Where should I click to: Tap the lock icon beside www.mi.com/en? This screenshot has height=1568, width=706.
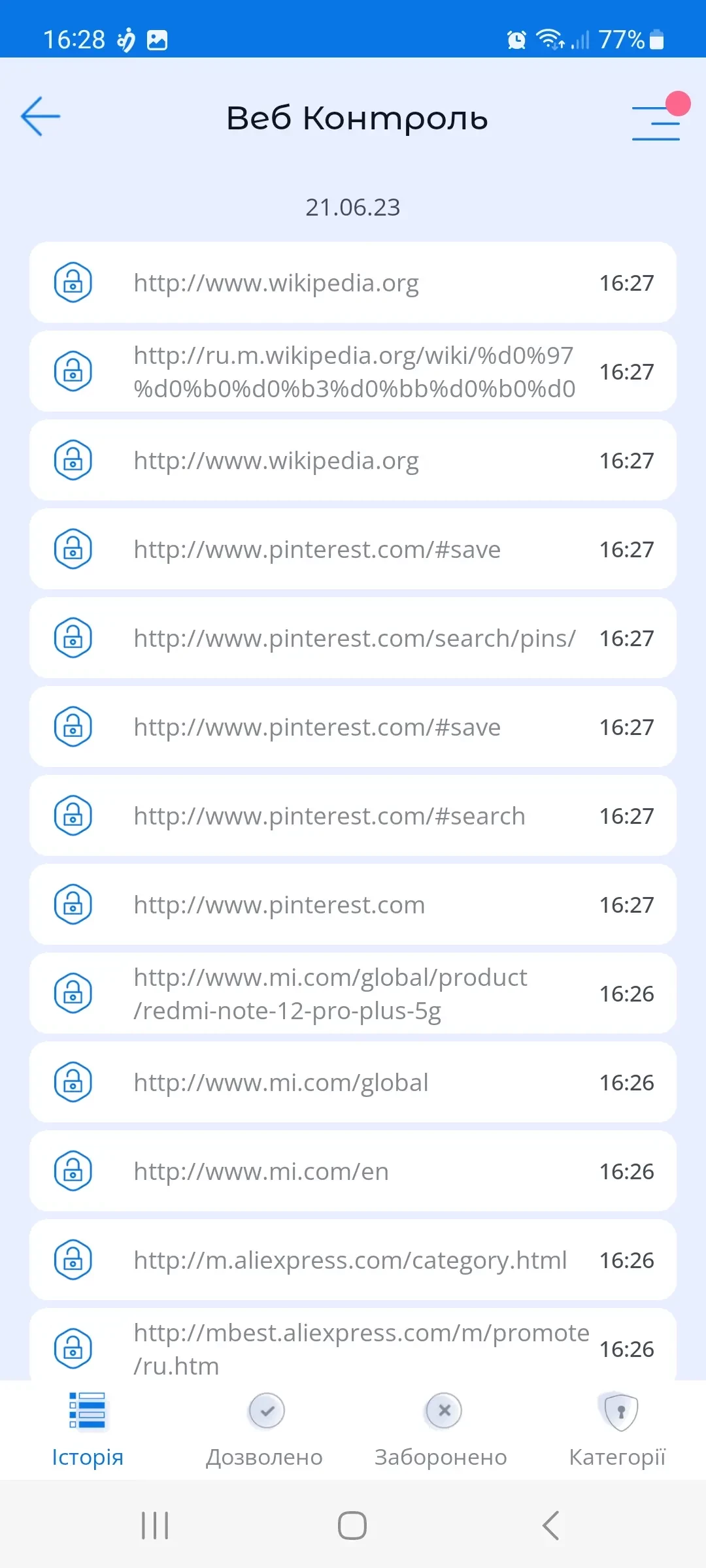(x=73, y=1171)
